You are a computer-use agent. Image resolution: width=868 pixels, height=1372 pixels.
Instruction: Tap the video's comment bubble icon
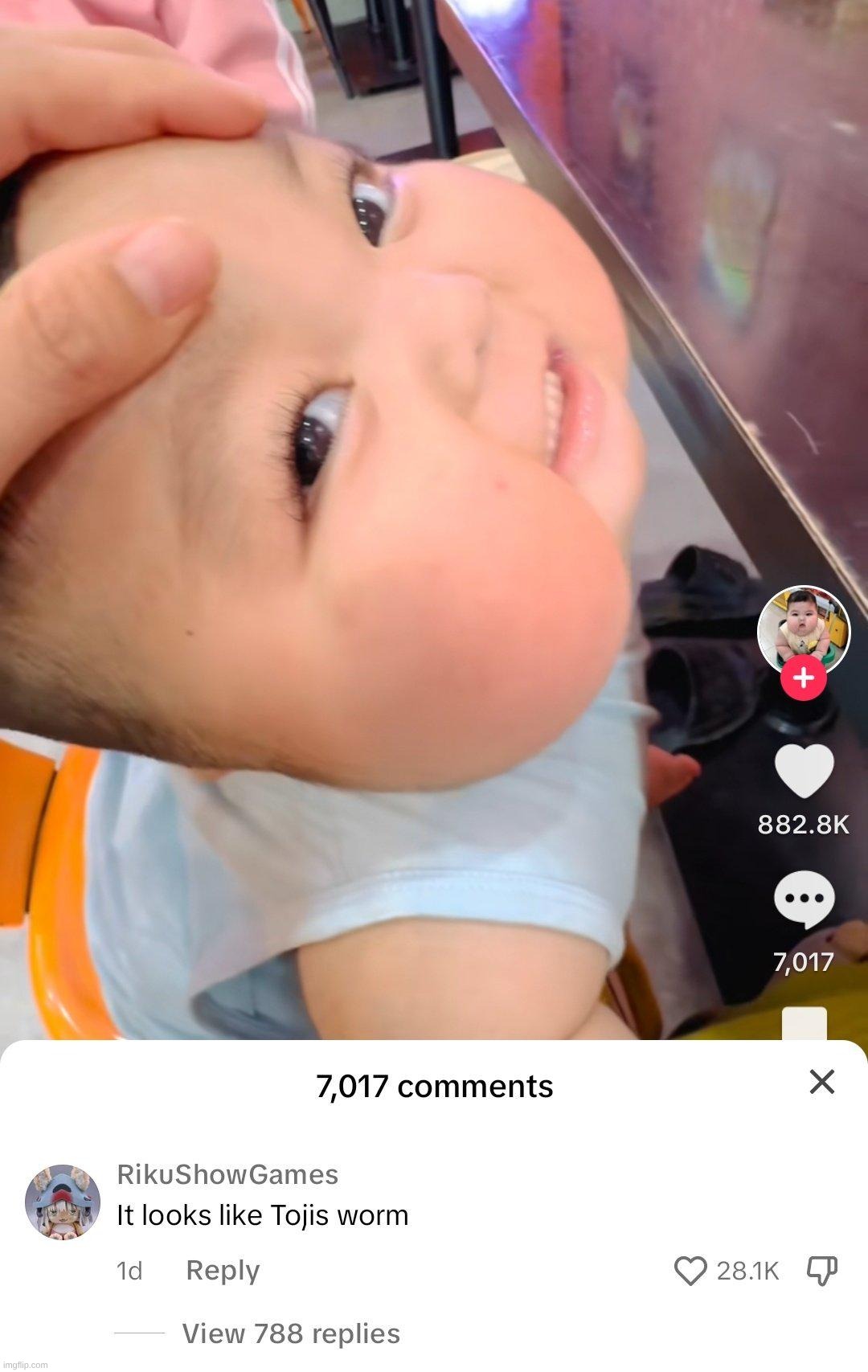pos(804,900)
